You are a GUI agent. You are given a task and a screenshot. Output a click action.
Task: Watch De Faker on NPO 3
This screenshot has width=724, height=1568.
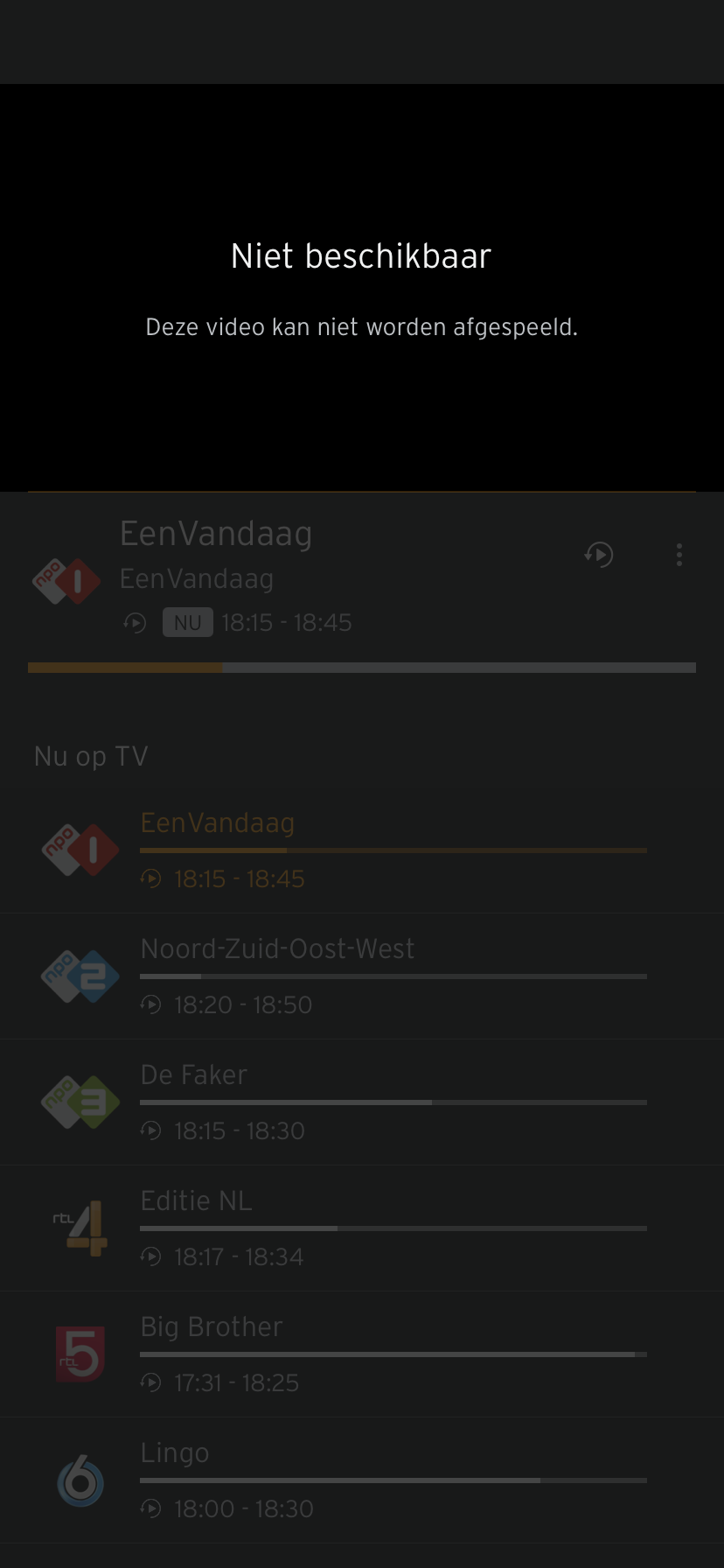click(361, 1102)
